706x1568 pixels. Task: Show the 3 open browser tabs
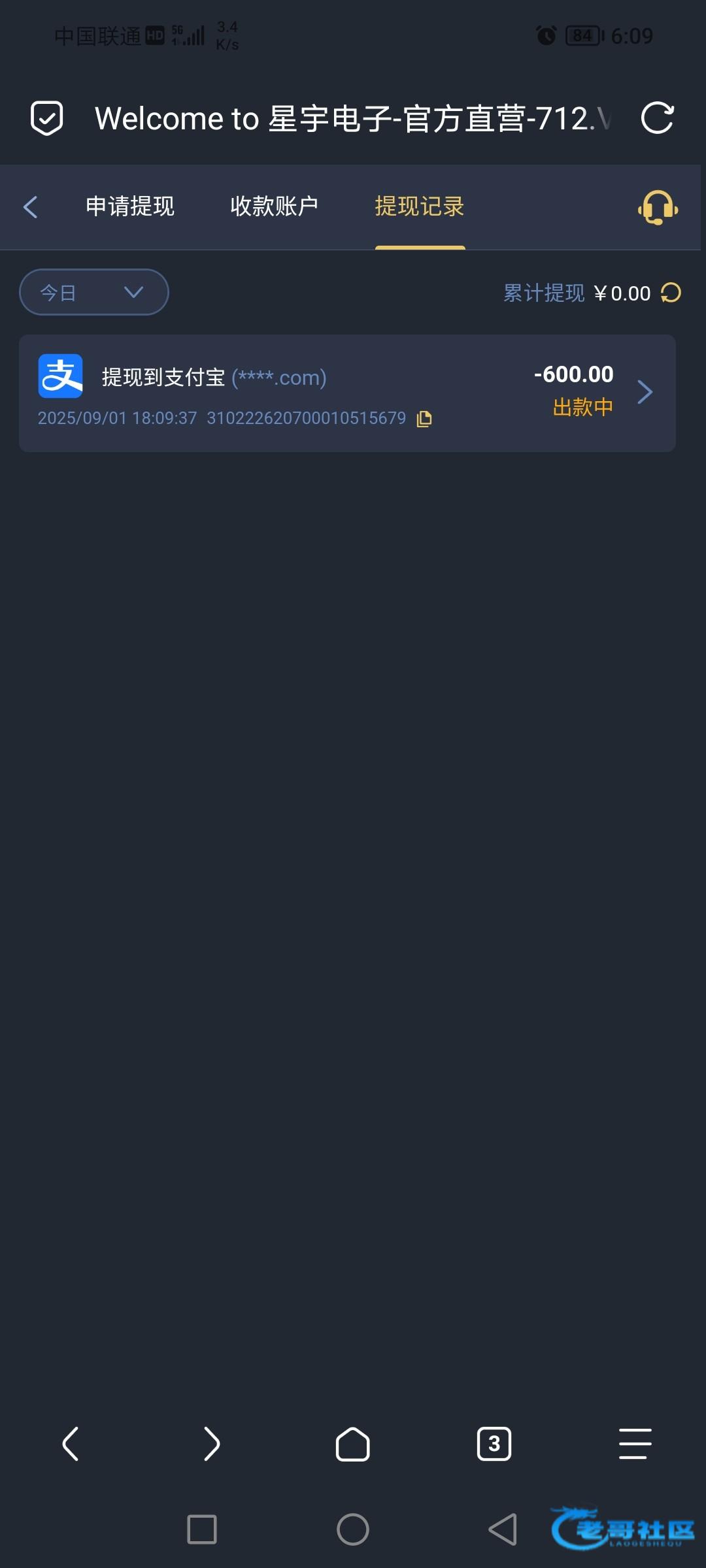point(494,1443)
